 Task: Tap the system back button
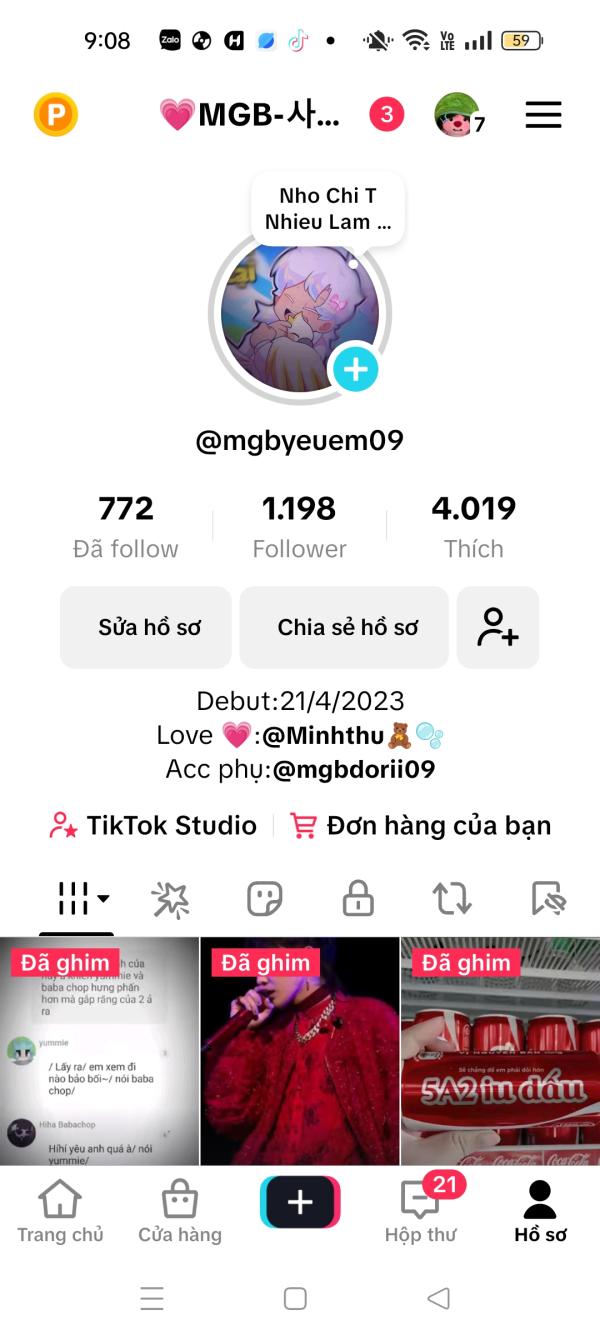pyautogui.click(x=438, y=1298)
